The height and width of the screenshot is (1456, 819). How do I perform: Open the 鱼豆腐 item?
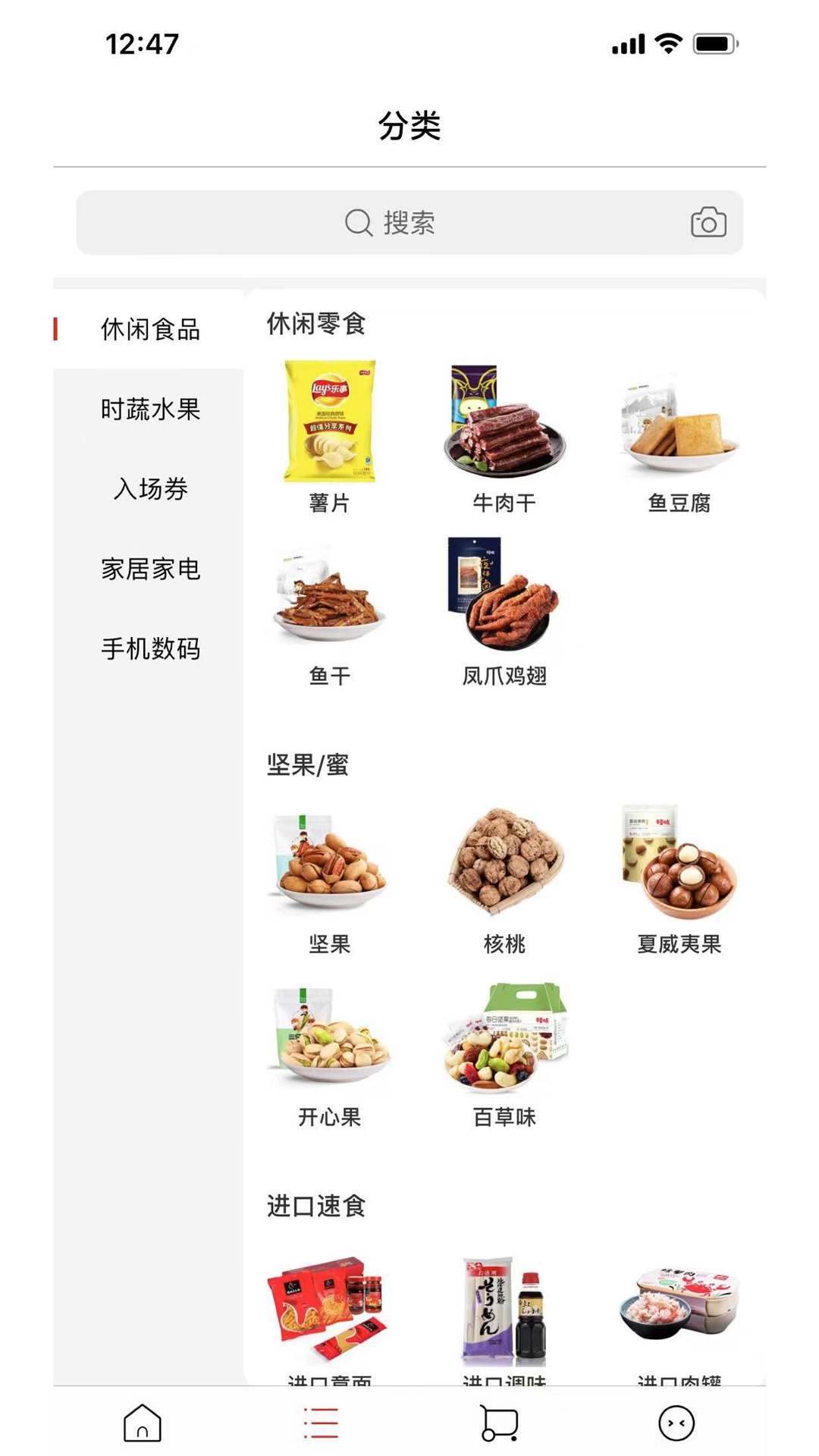(x=679, y=438)
